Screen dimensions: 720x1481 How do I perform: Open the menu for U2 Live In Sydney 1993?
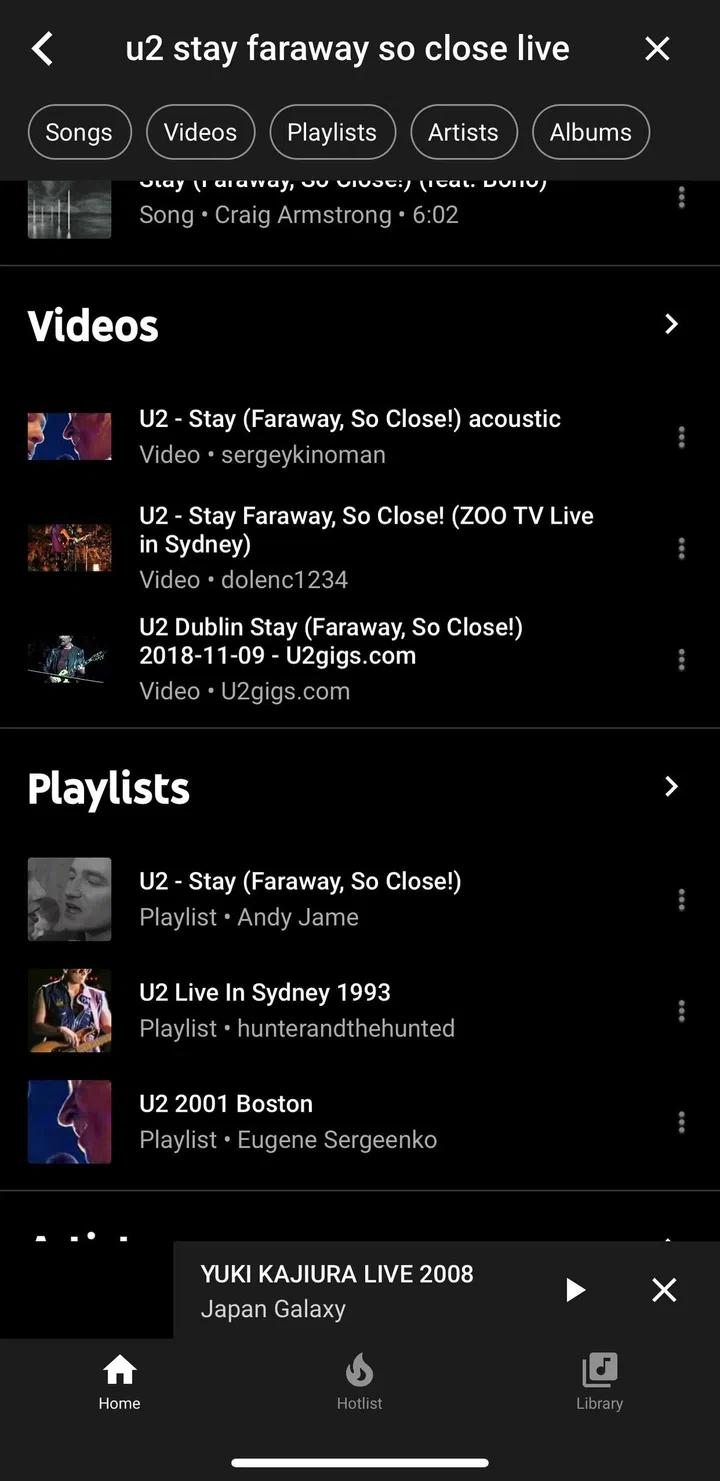681,1010
